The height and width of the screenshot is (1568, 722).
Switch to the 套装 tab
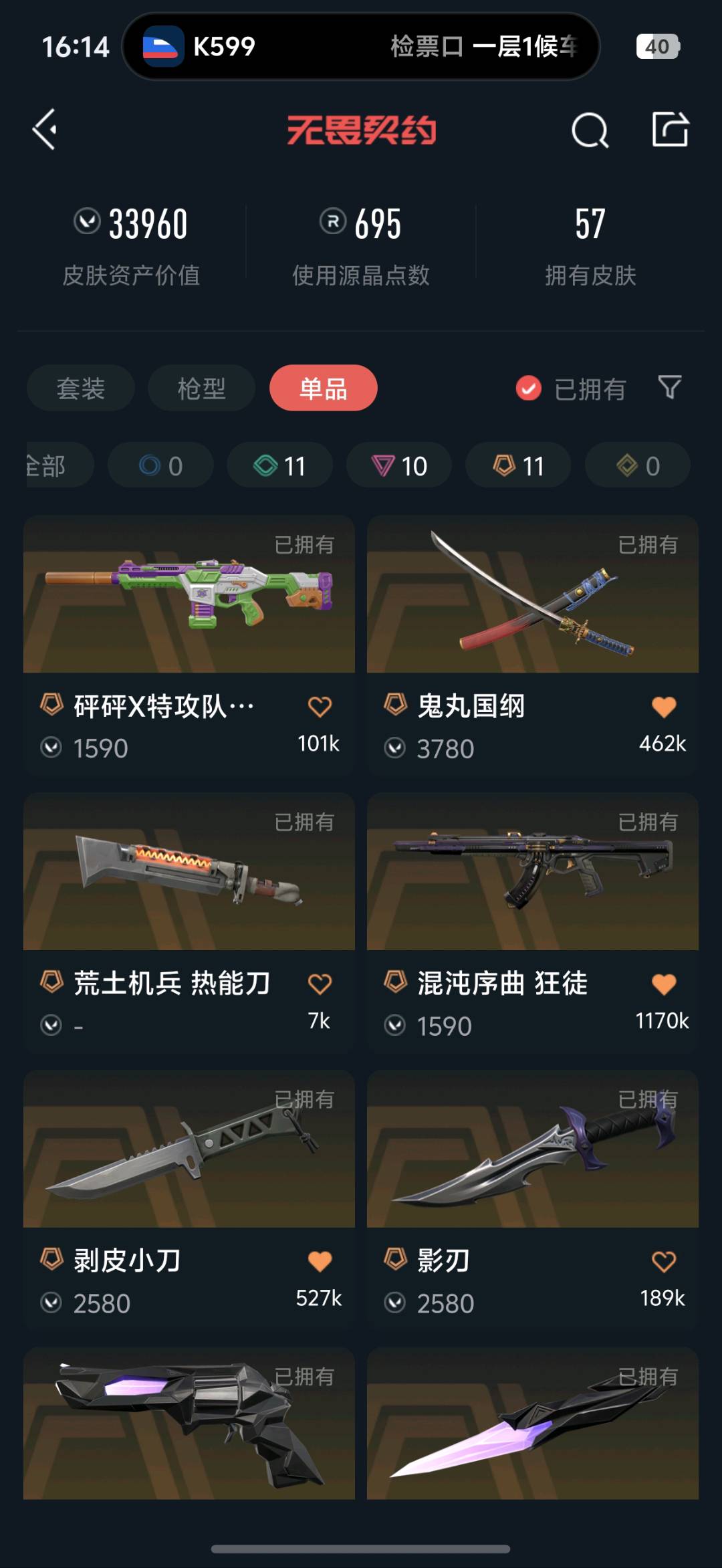coord(81,388)
